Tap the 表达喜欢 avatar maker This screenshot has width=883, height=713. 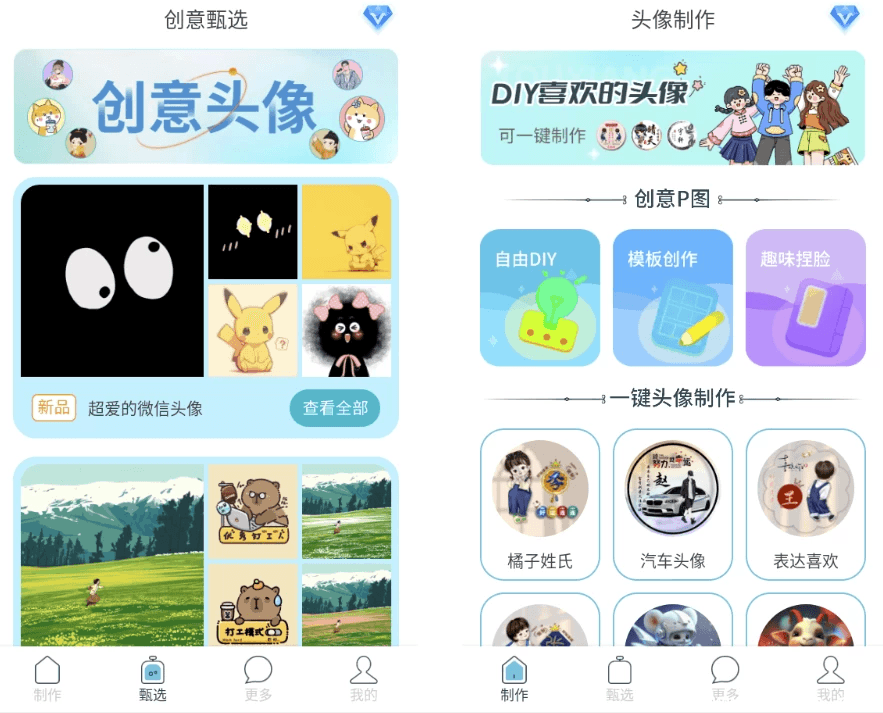[x=805, y=504]
